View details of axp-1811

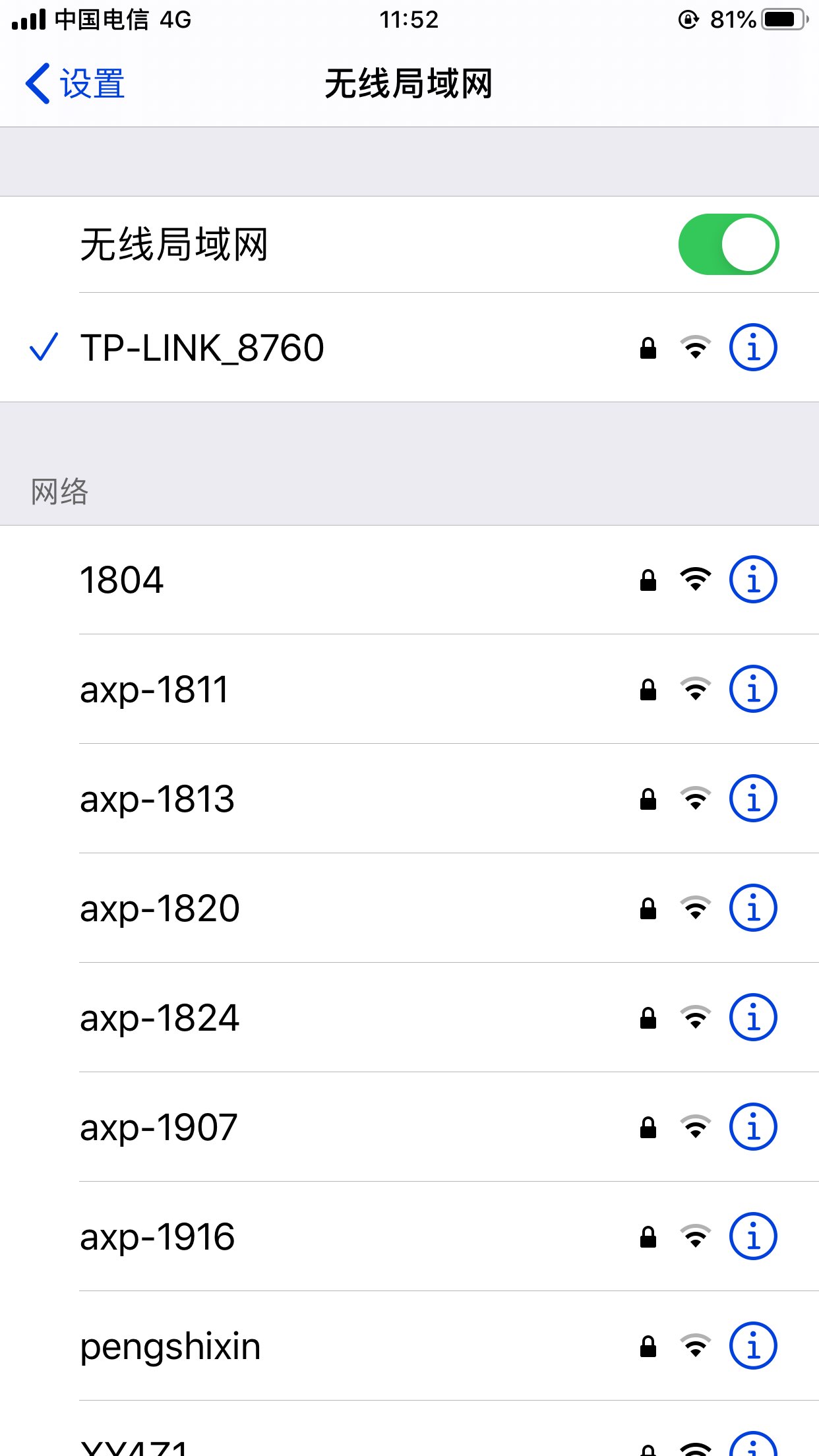753,689
